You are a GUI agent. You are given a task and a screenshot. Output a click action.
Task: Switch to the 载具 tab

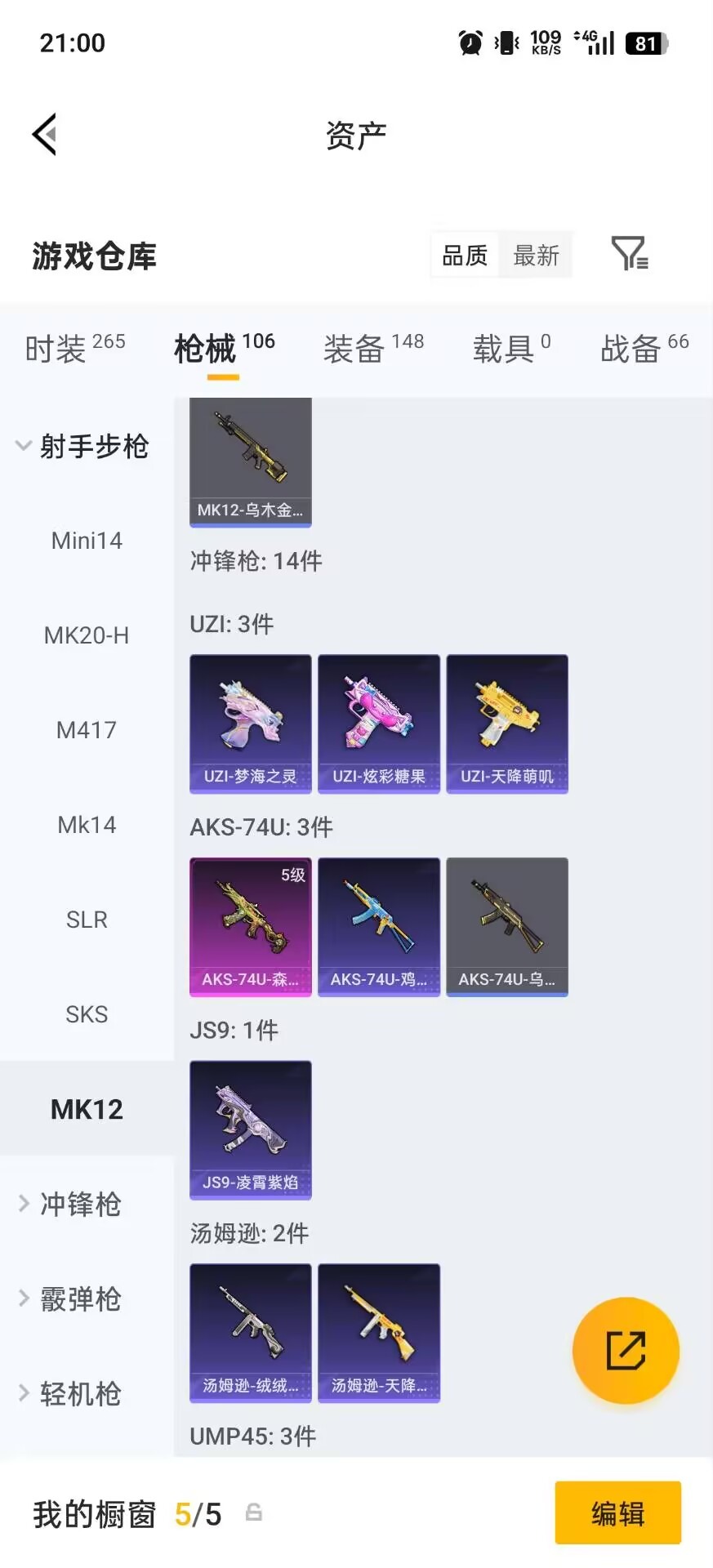point(511,349)
